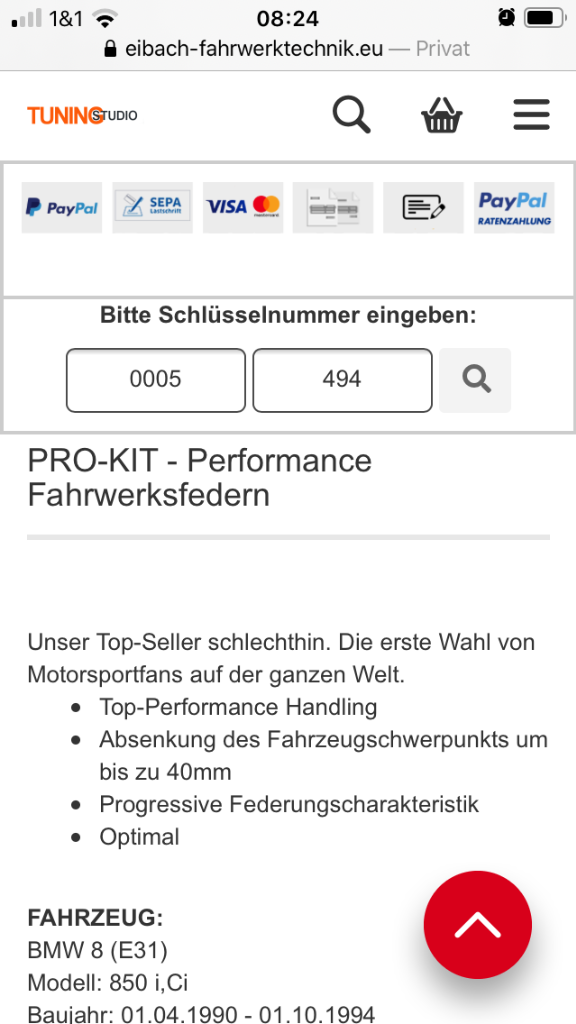Screen dimensions: 576x1024
Task: Jump back to top with red arrow button
Action: [x=477, y=924]
